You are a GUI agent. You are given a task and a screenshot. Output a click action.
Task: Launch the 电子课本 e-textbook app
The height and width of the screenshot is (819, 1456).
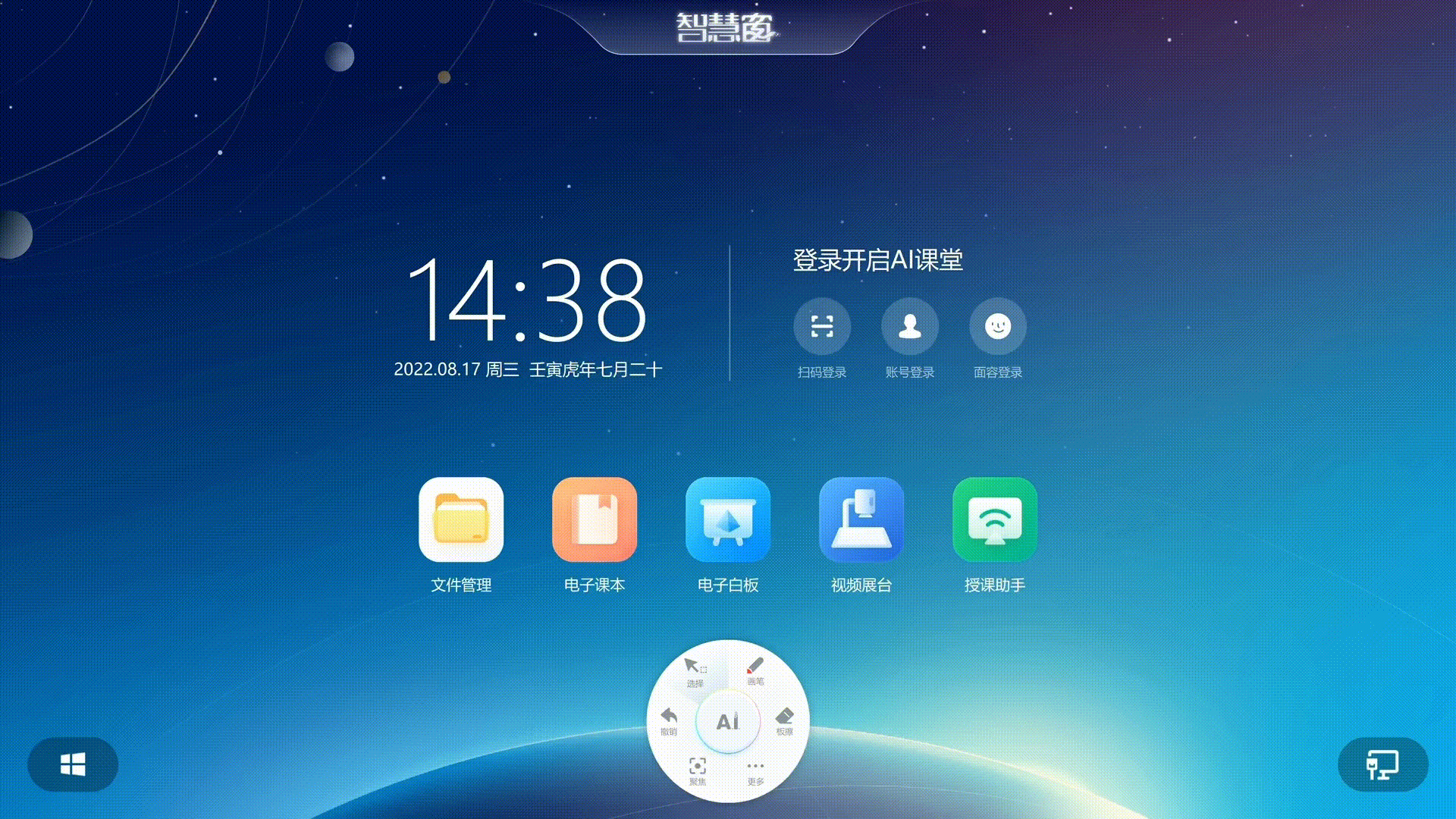point(595,519)
